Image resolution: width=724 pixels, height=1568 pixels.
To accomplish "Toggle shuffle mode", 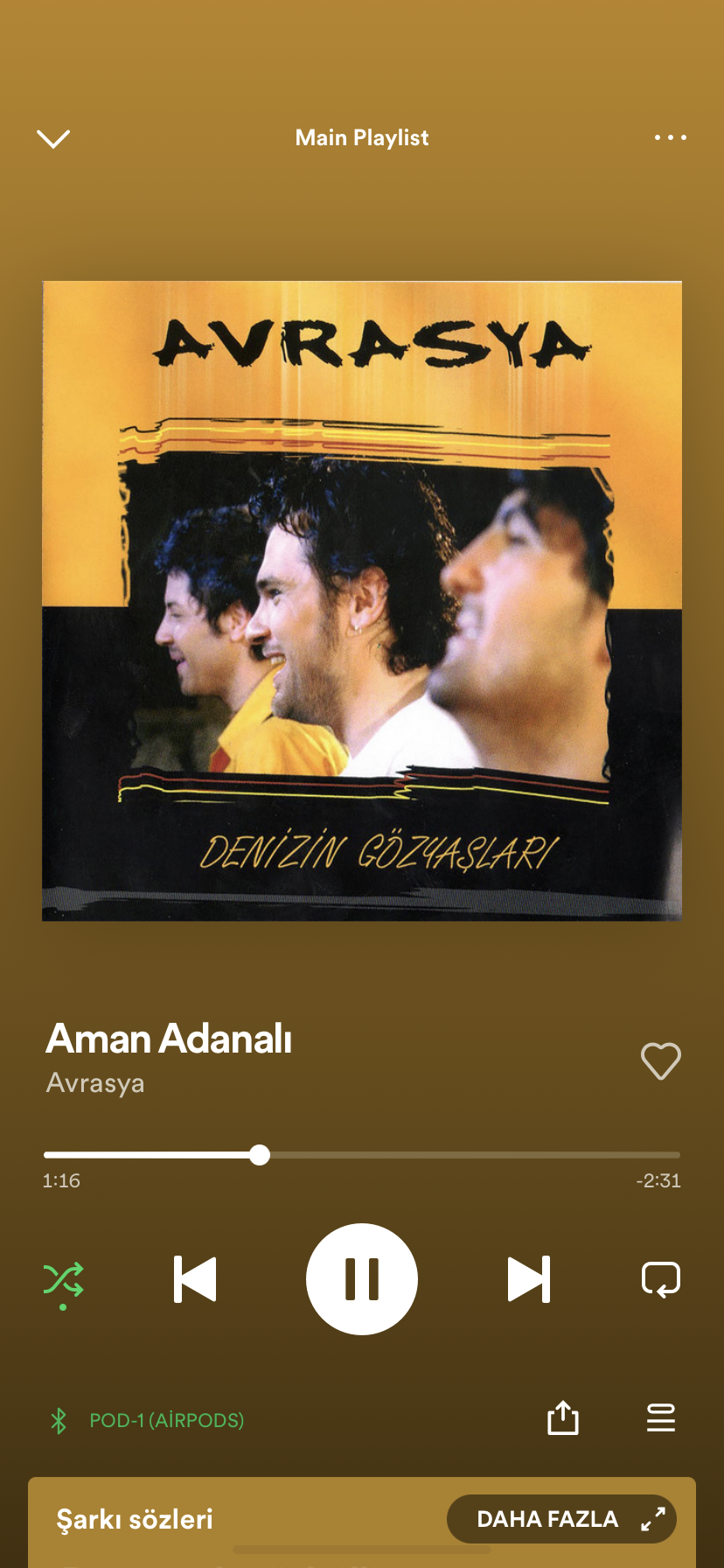I will [64, 1279].
